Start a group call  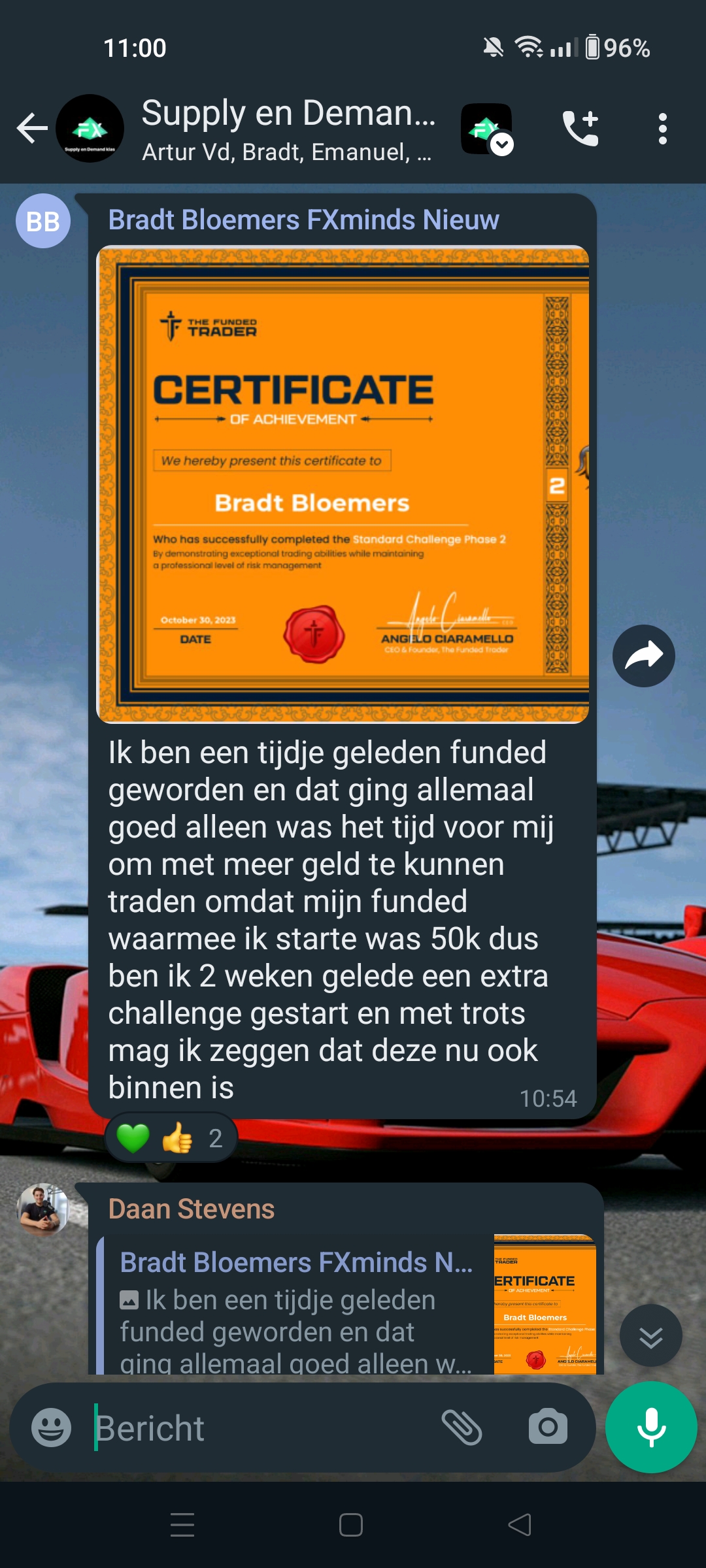(x=580, y=128)
